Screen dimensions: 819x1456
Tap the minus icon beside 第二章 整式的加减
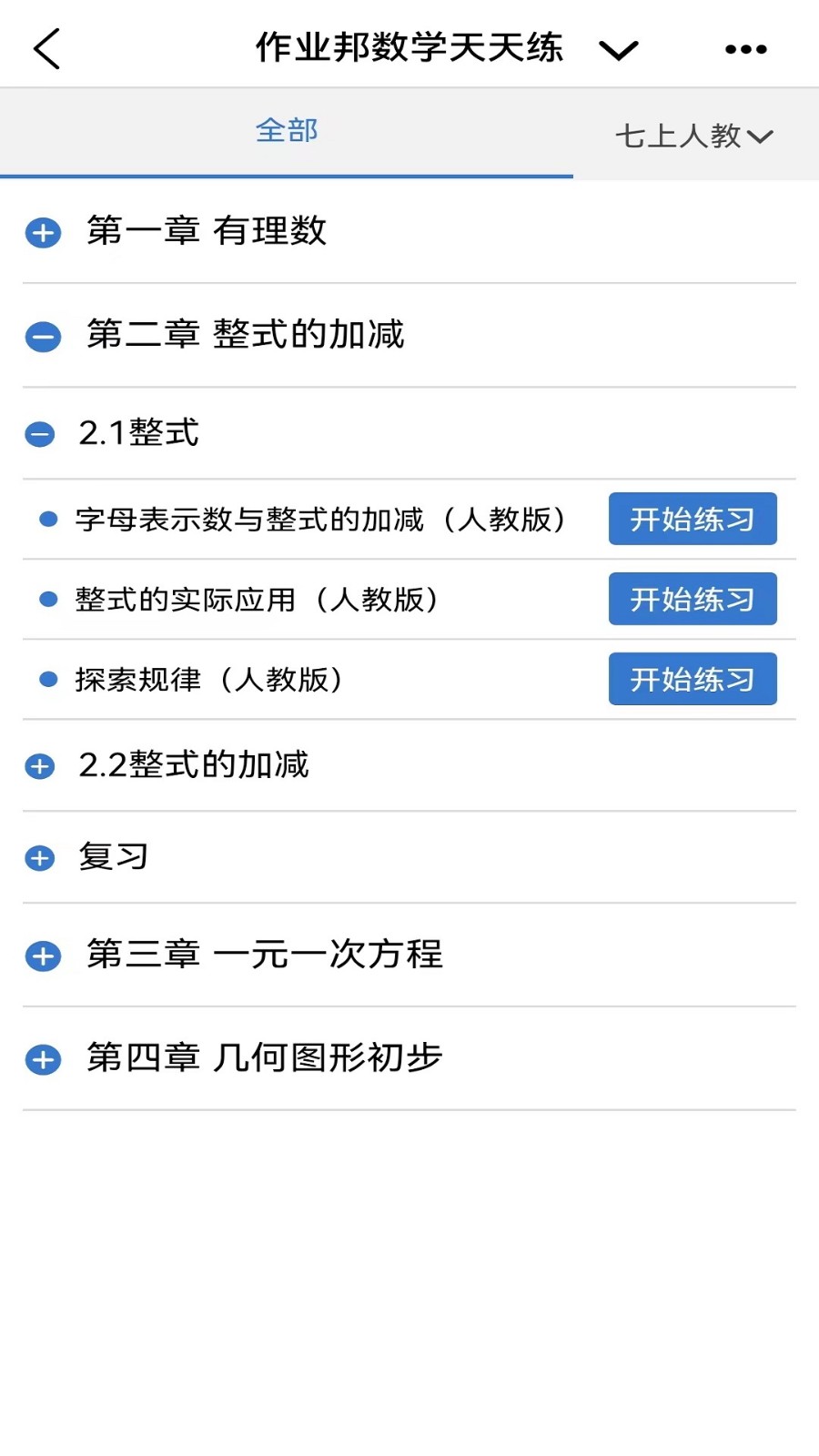pyautogui.click(x=42, y=336)
